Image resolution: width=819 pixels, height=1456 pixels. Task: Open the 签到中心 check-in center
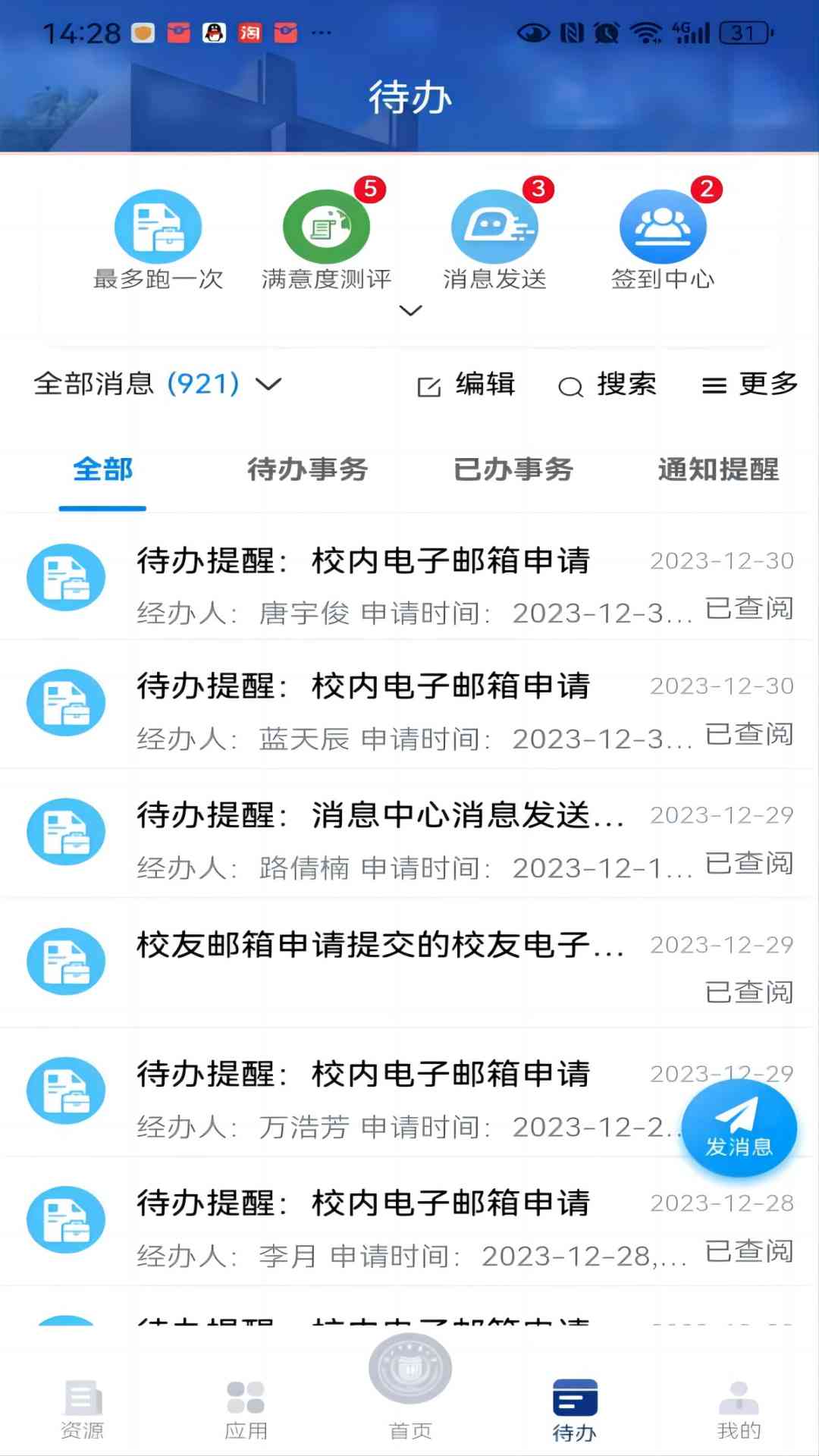[x=663, y=225]
